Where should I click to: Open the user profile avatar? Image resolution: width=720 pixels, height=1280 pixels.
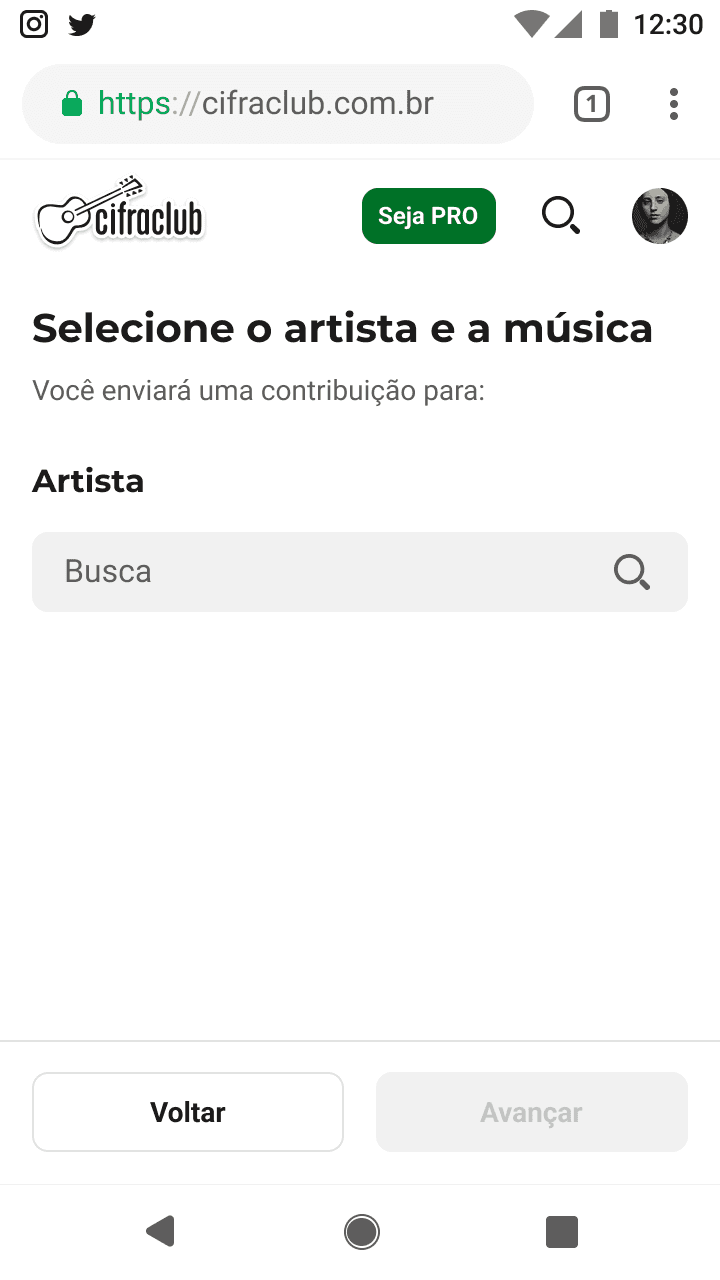(x=660, y=216)
